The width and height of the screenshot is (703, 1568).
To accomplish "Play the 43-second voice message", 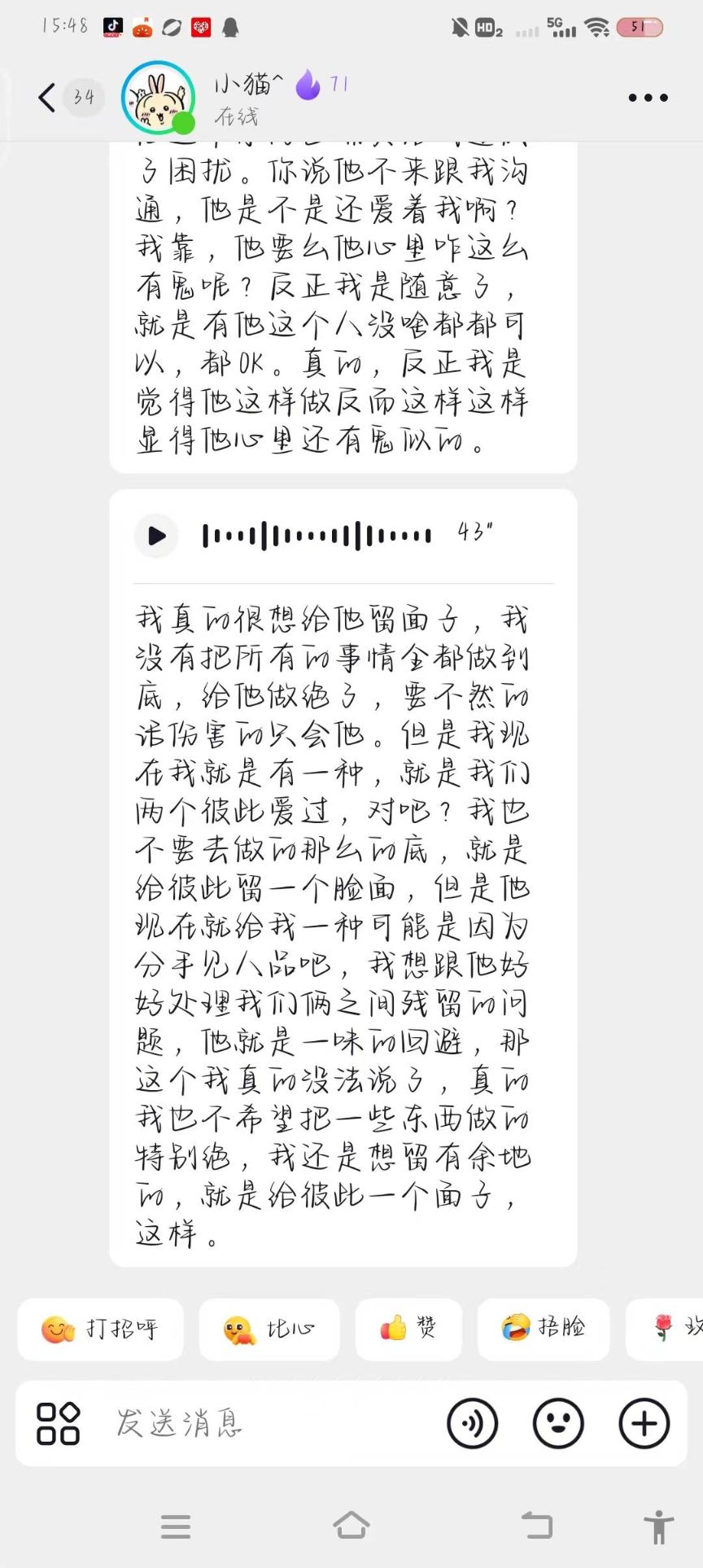I will click(156, 536).
